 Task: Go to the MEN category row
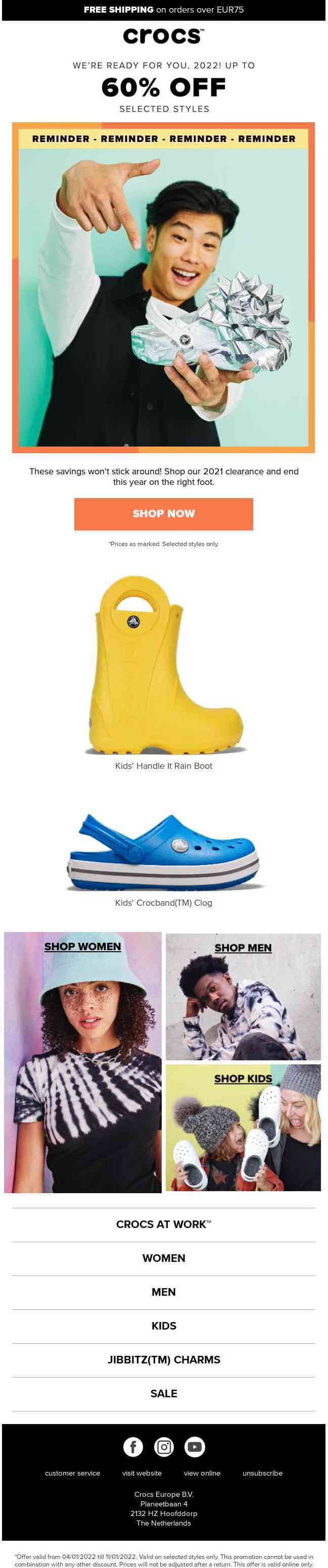[x=163, y=1292]
